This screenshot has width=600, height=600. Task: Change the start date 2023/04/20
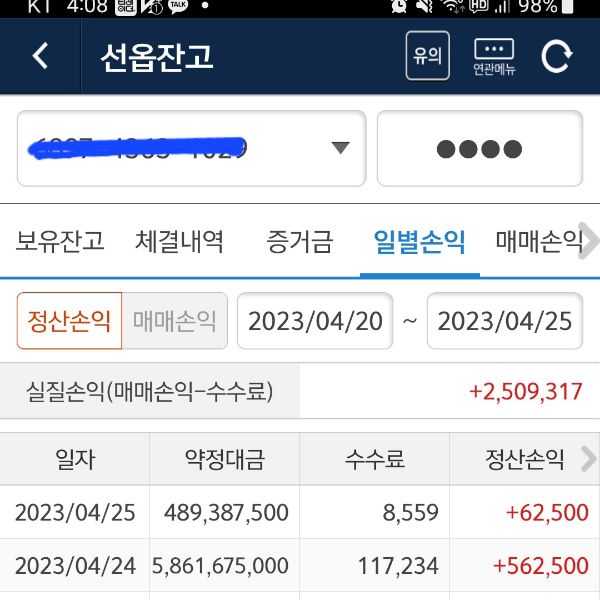tap(314, 320)
